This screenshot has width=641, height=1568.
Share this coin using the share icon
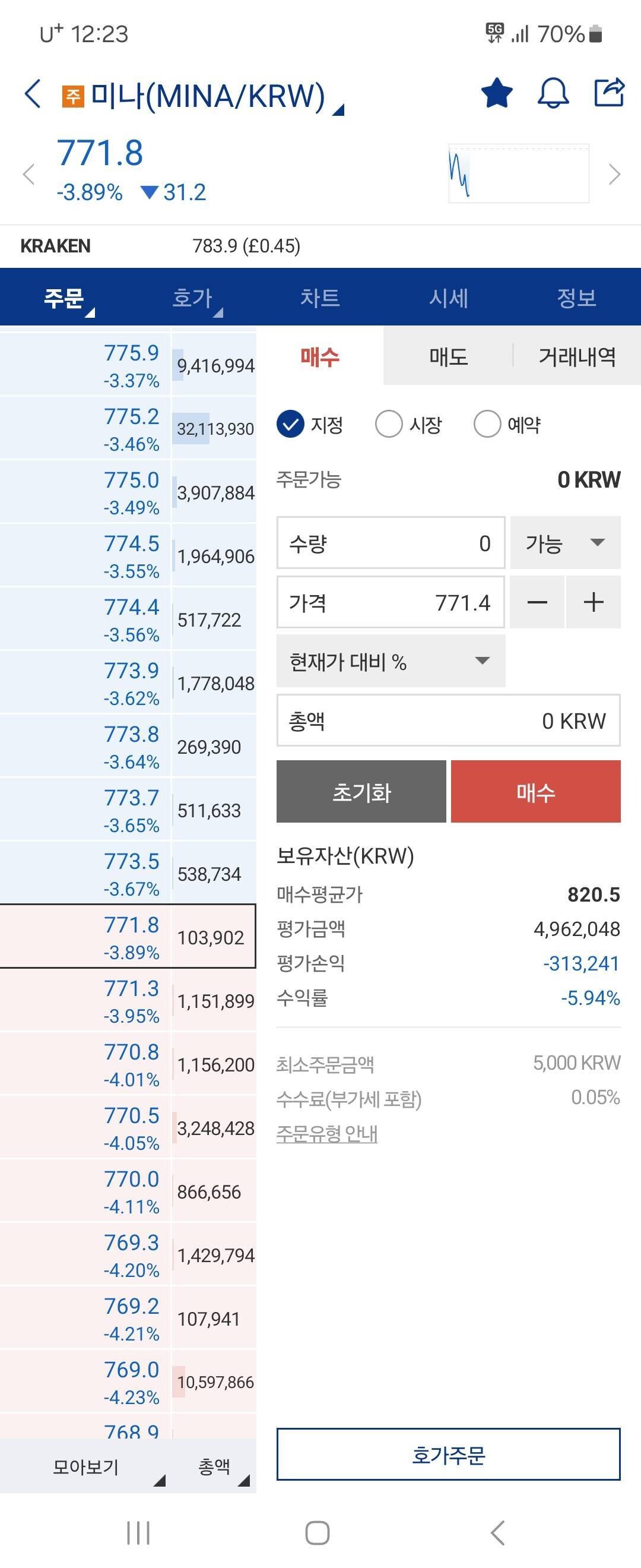tap(610, 93)
